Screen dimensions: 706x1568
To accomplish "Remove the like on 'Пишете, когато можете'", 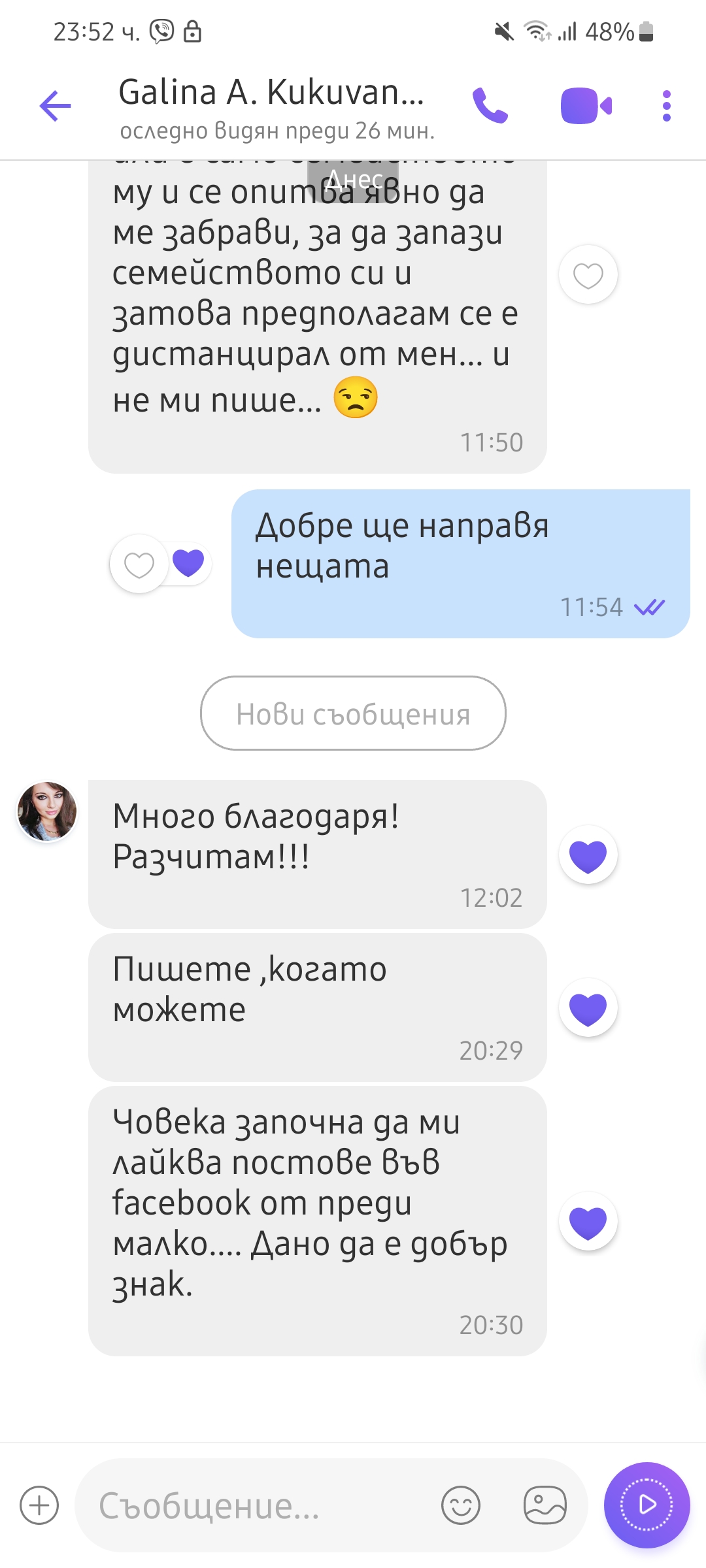I will tap(588, 1008).
